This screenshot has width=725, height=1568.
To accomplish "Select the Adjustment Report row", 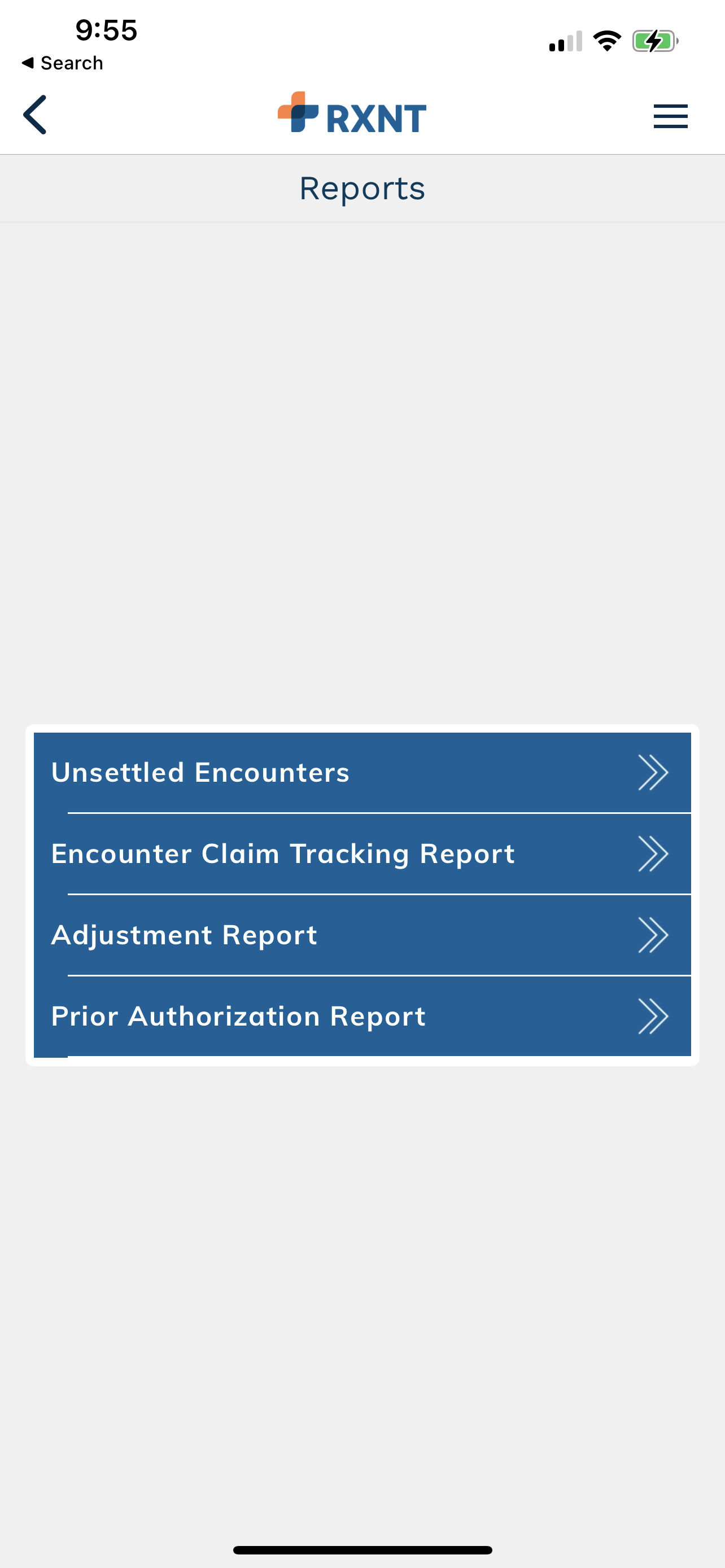I will (362, 935).
